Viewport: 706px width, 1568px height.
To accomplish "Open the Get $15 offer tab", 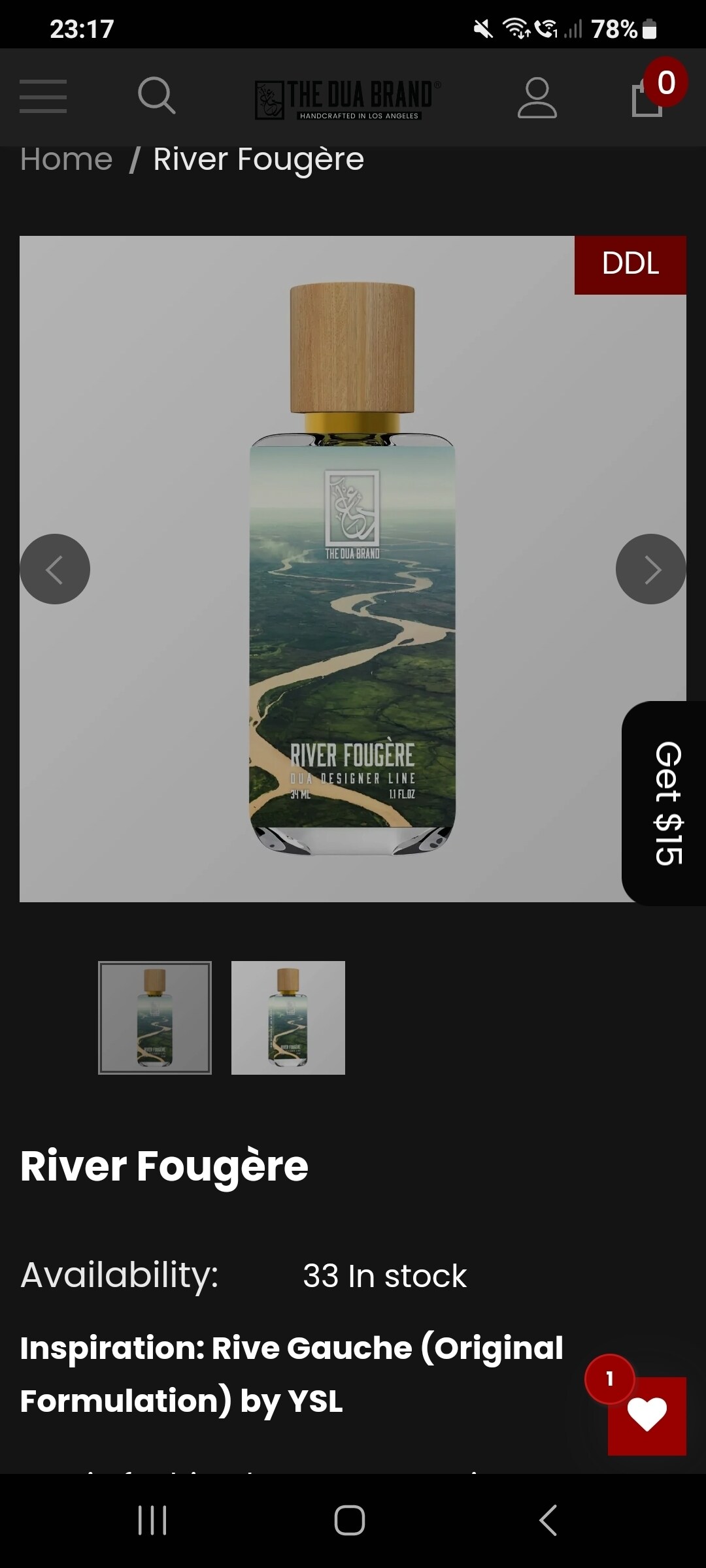I will pyautogui.click(x=665, y=803).
